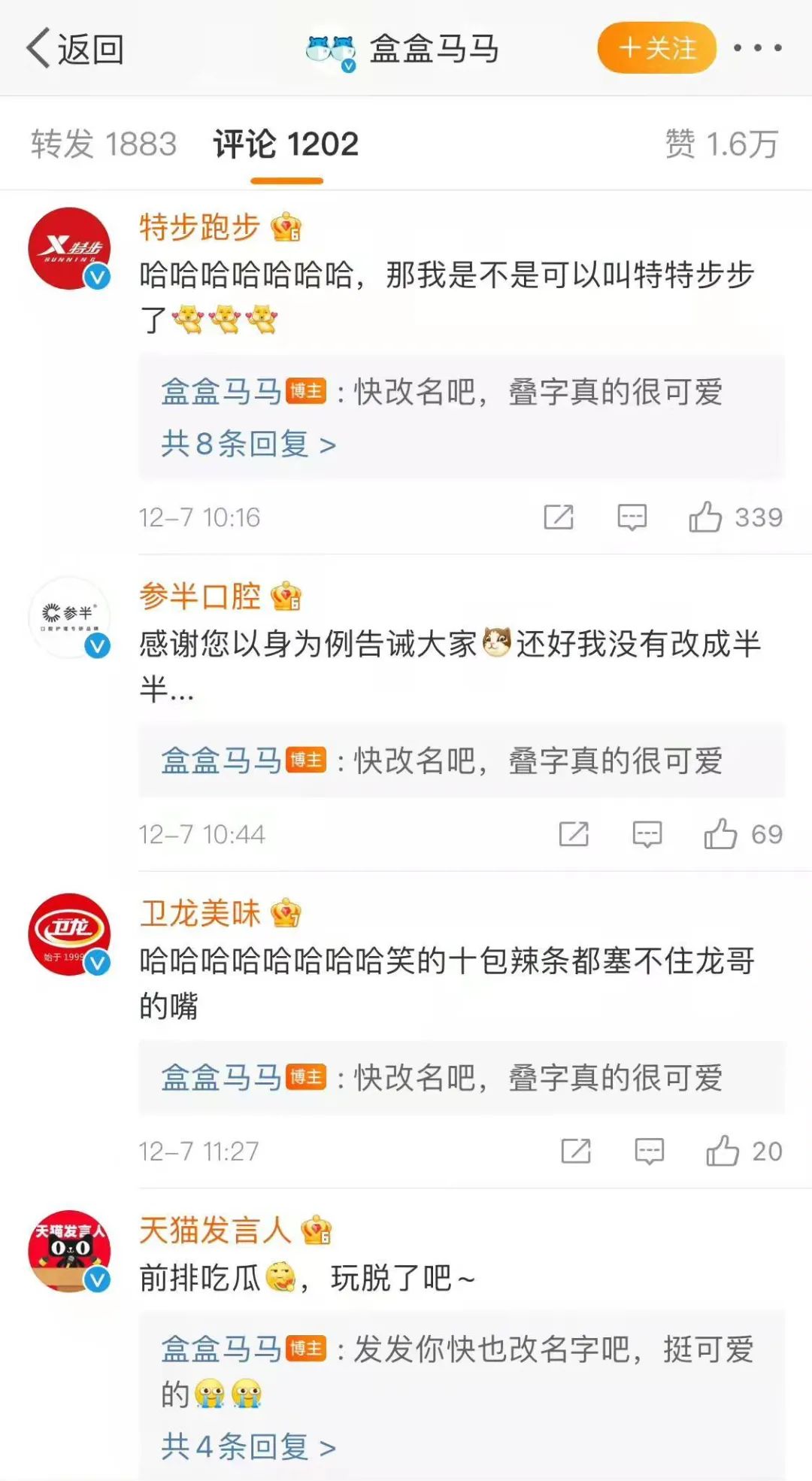This screenshot has width=812, height=1481.
Task: Expand 共4条回复 under 天猫发言人's comment
Action: pos(248,1446)
